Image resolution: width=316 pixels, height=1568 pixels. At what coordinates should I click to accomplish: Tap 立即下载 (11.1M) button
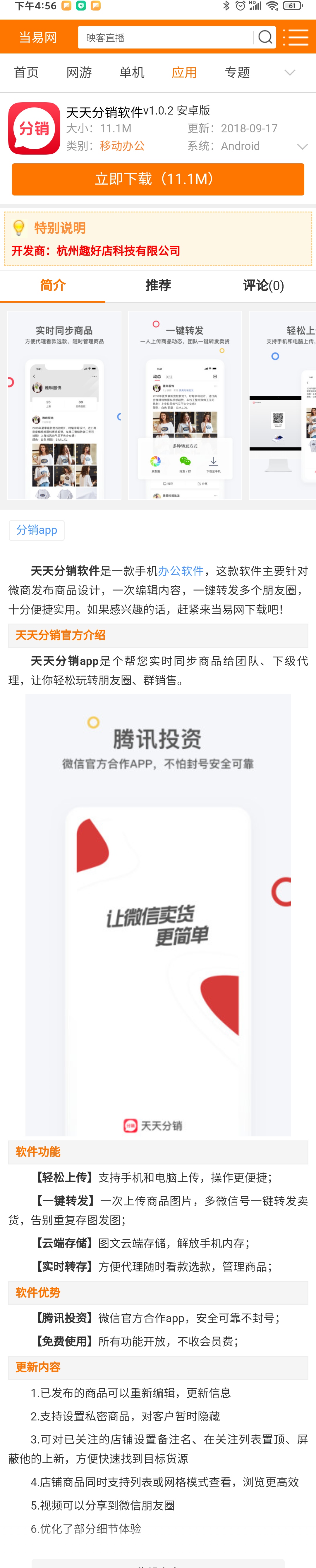tap(158, 179)
